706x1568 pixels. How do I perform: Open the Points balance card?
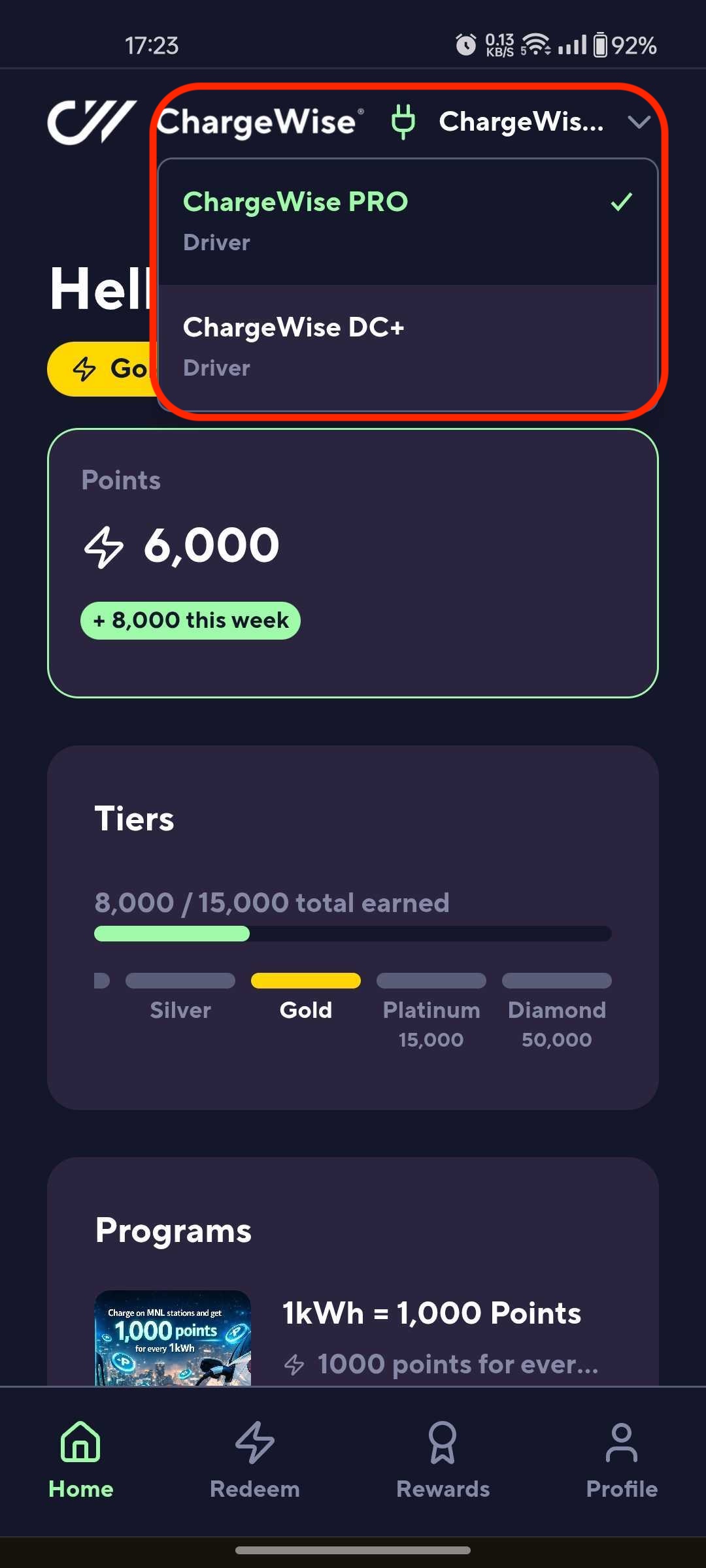point(353,563)
